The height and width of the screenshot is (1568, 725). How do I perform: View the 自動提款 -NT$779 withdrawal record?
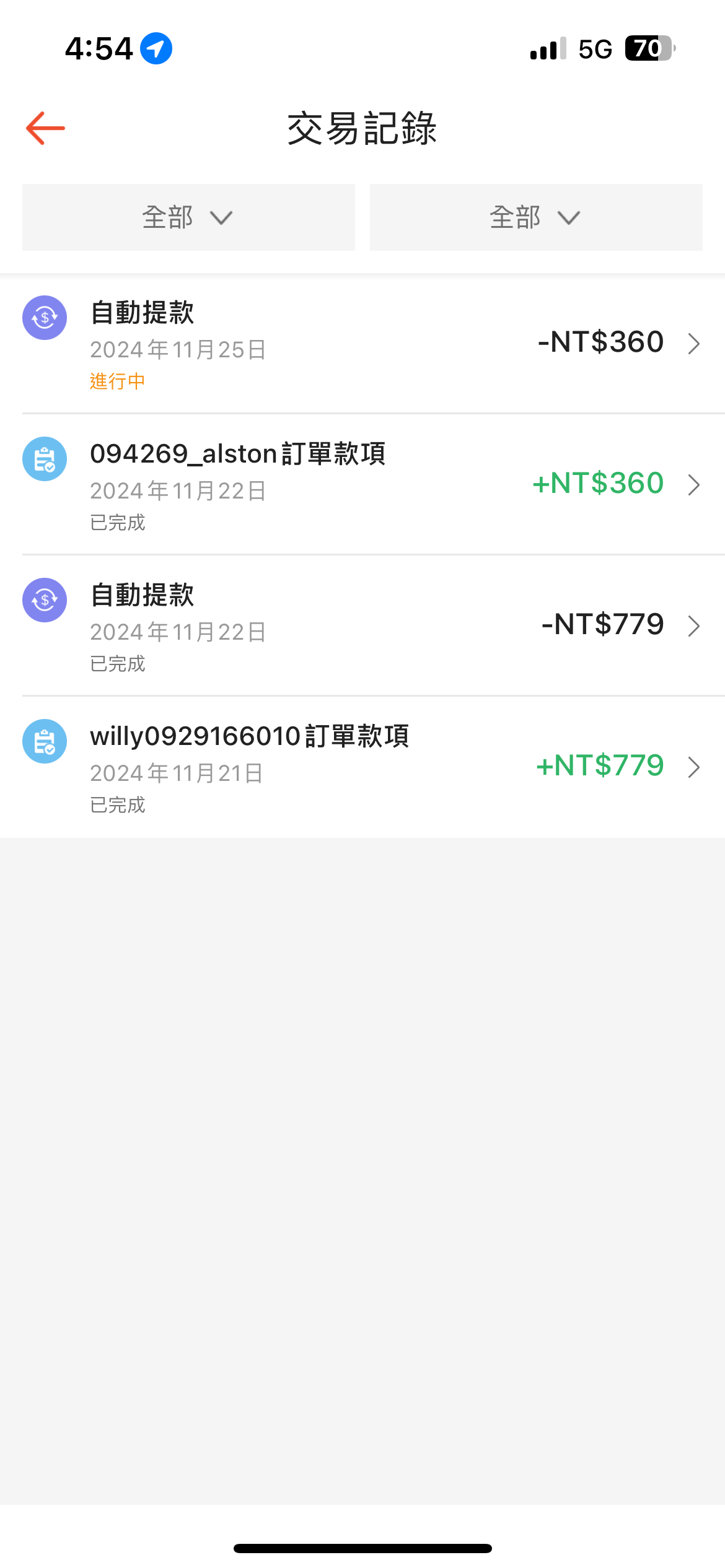(362, 625)
